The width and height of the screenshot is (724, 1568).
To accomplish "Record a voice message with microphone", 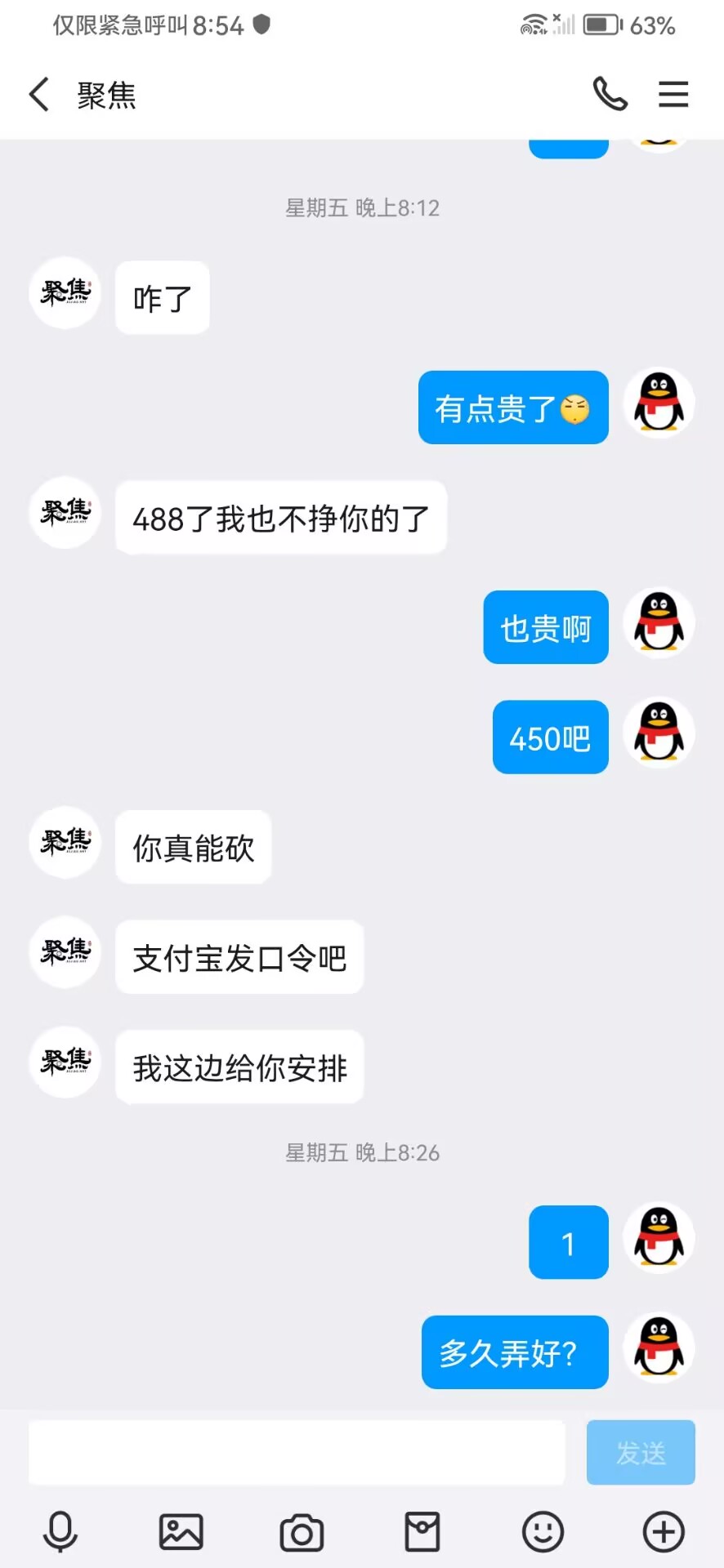I will pyautogui.click(x=60, y=1531).
